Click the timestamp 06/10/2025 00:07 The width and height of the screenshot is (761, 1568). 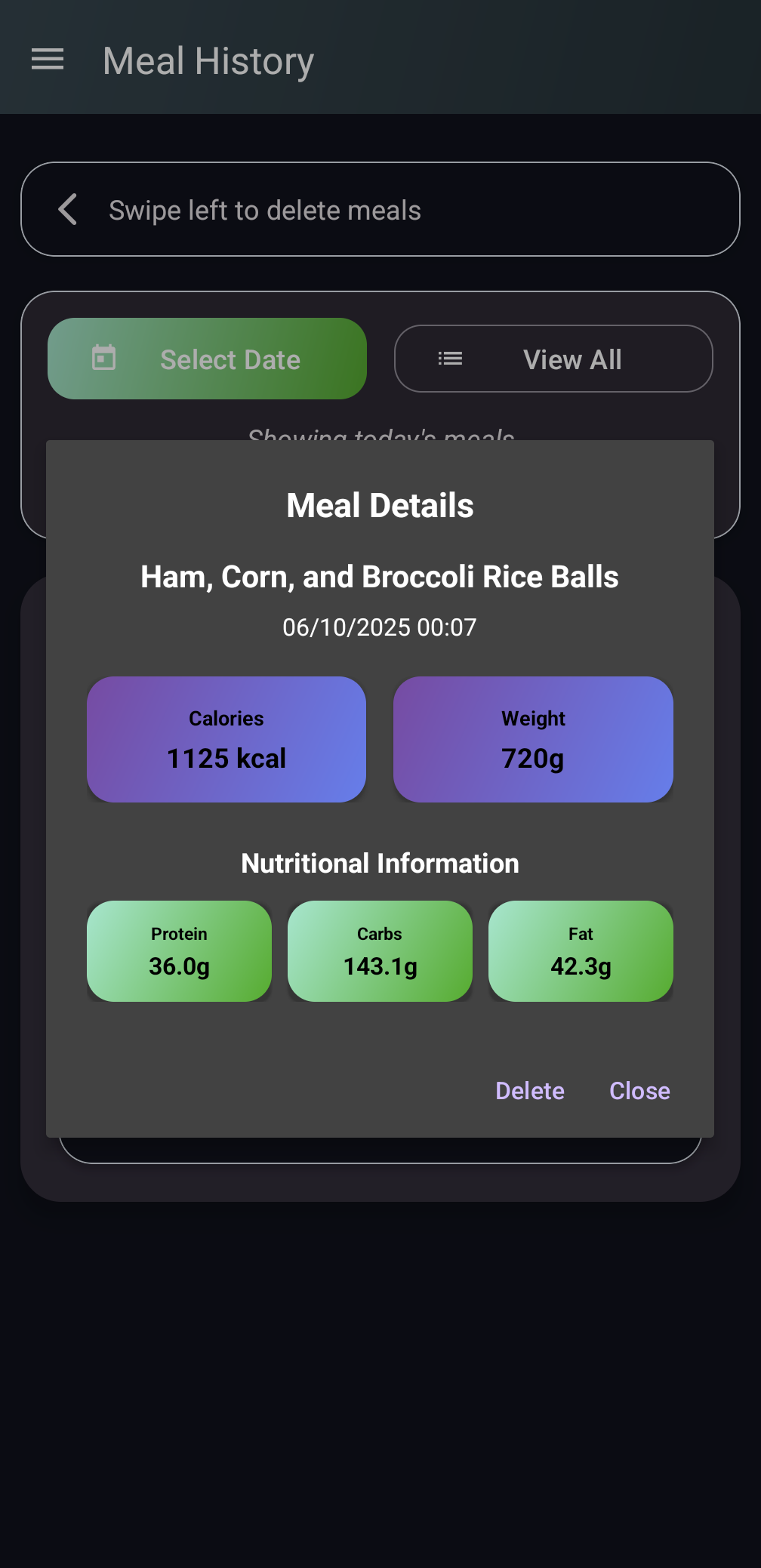pyautogui.click(x=380, y=627)
